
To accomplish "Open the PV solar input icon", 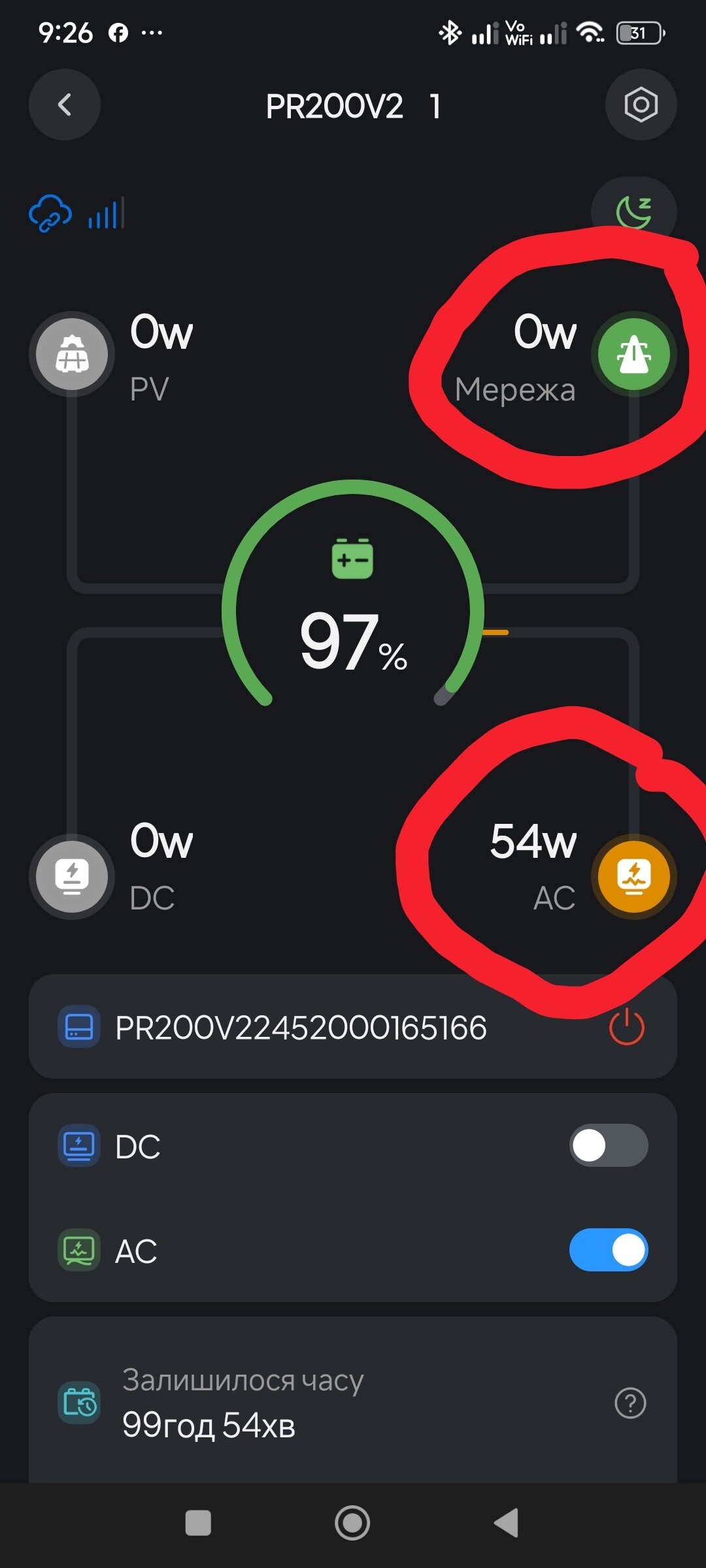I will [x=72, y=354].
